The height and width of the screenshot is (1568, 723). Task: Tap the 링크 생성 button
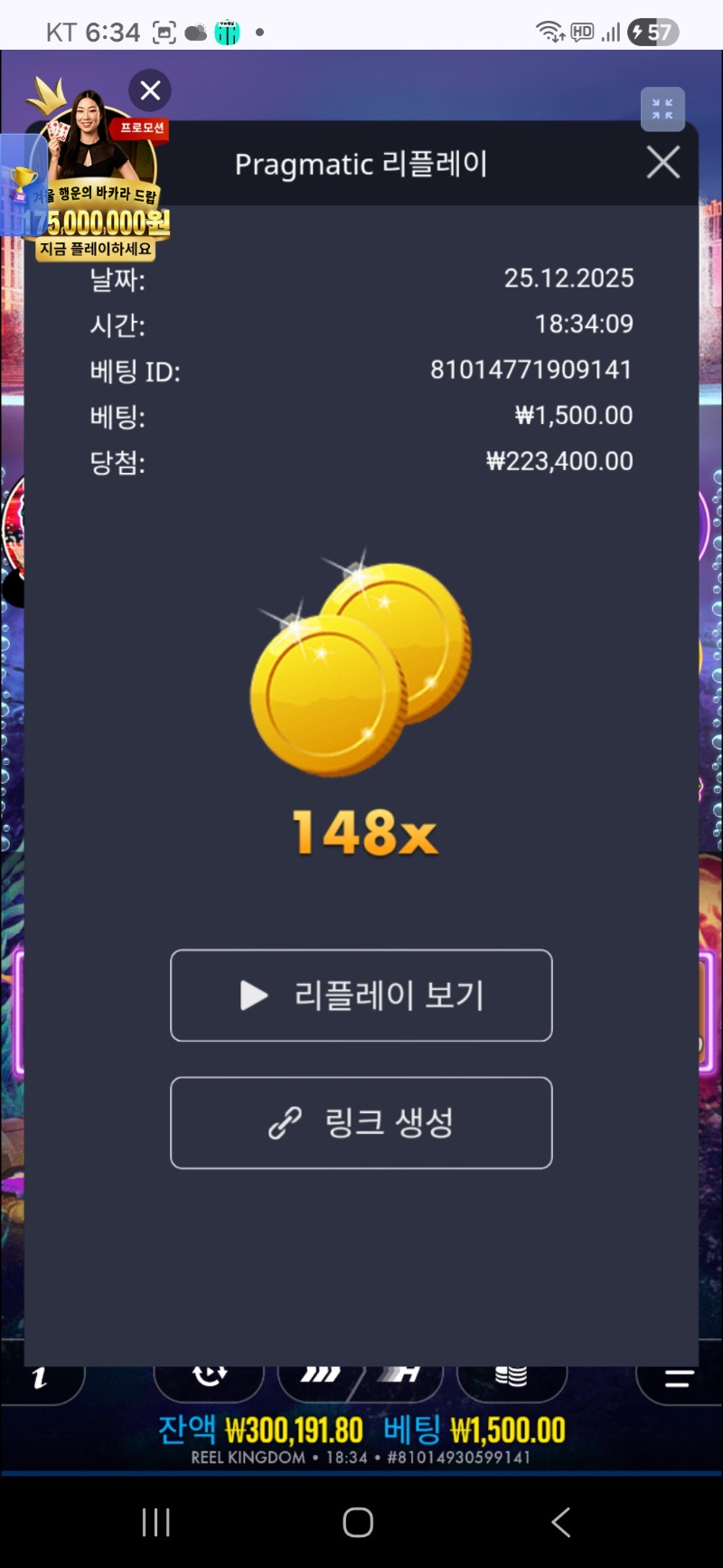pos(361,1123)
